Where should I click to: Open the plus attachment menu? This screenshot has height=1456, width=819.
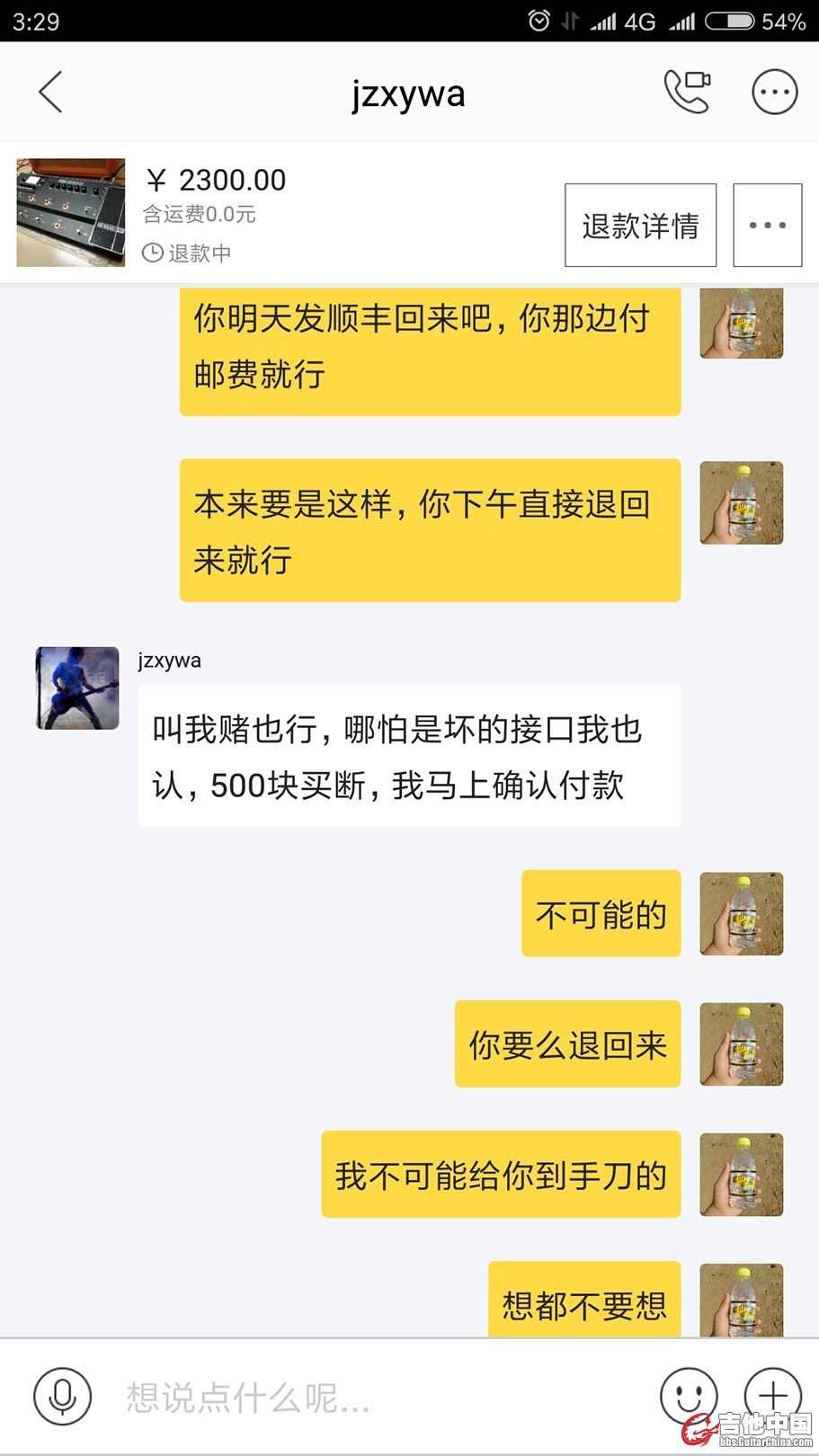pyautogui.click(x=771, y=1394)
